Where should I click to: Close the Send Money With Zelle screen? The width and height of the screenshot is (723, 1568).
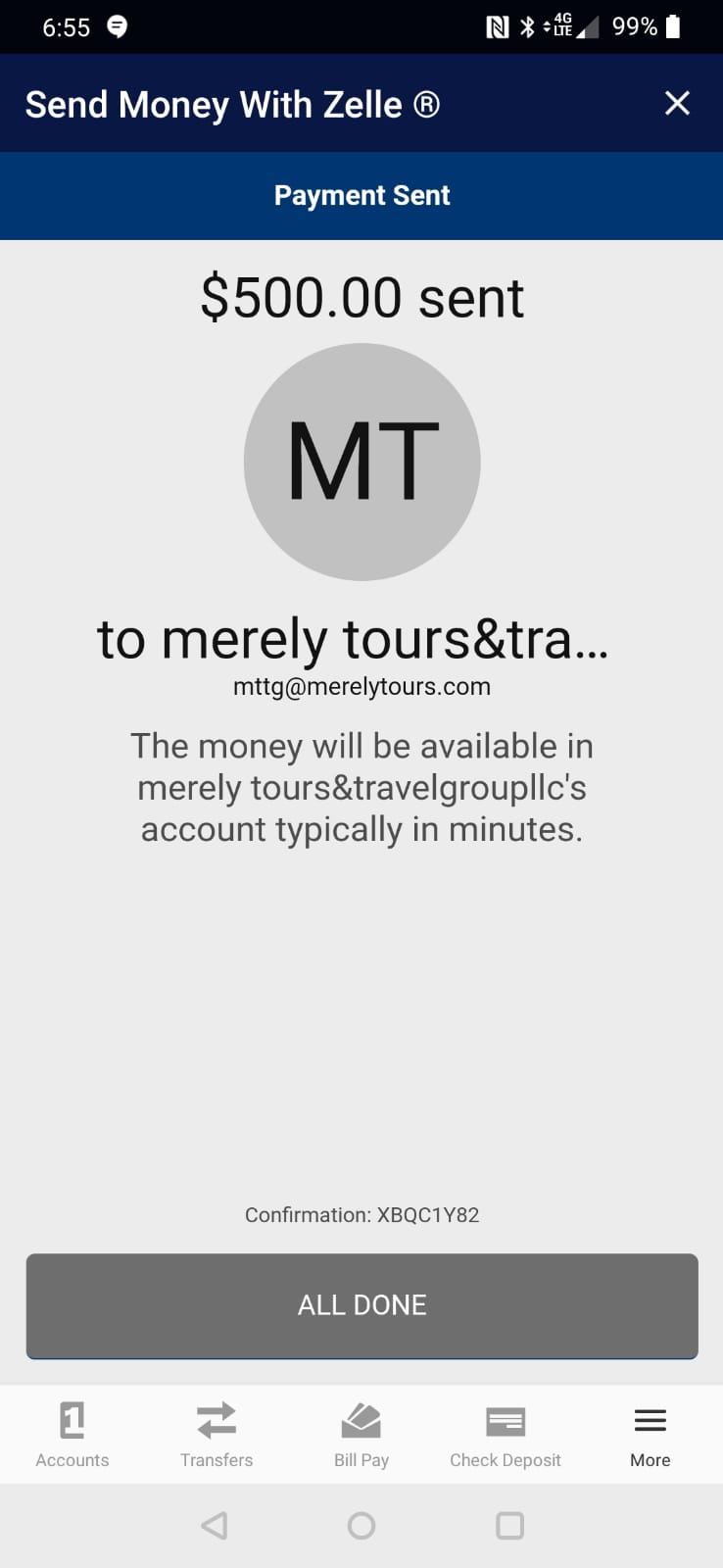(677, 103)
